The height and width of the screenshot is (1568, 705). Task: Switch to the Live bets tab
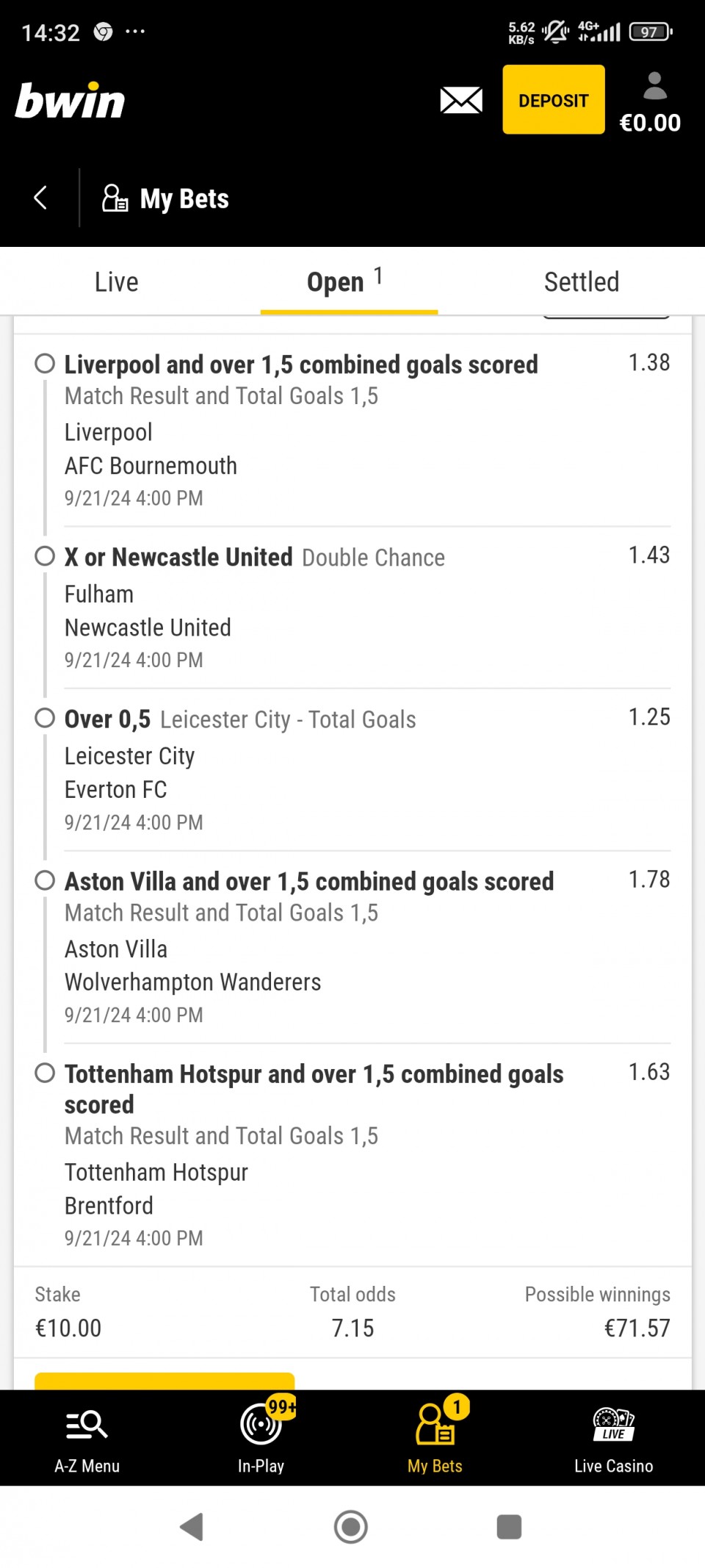(x=116, y=281)
